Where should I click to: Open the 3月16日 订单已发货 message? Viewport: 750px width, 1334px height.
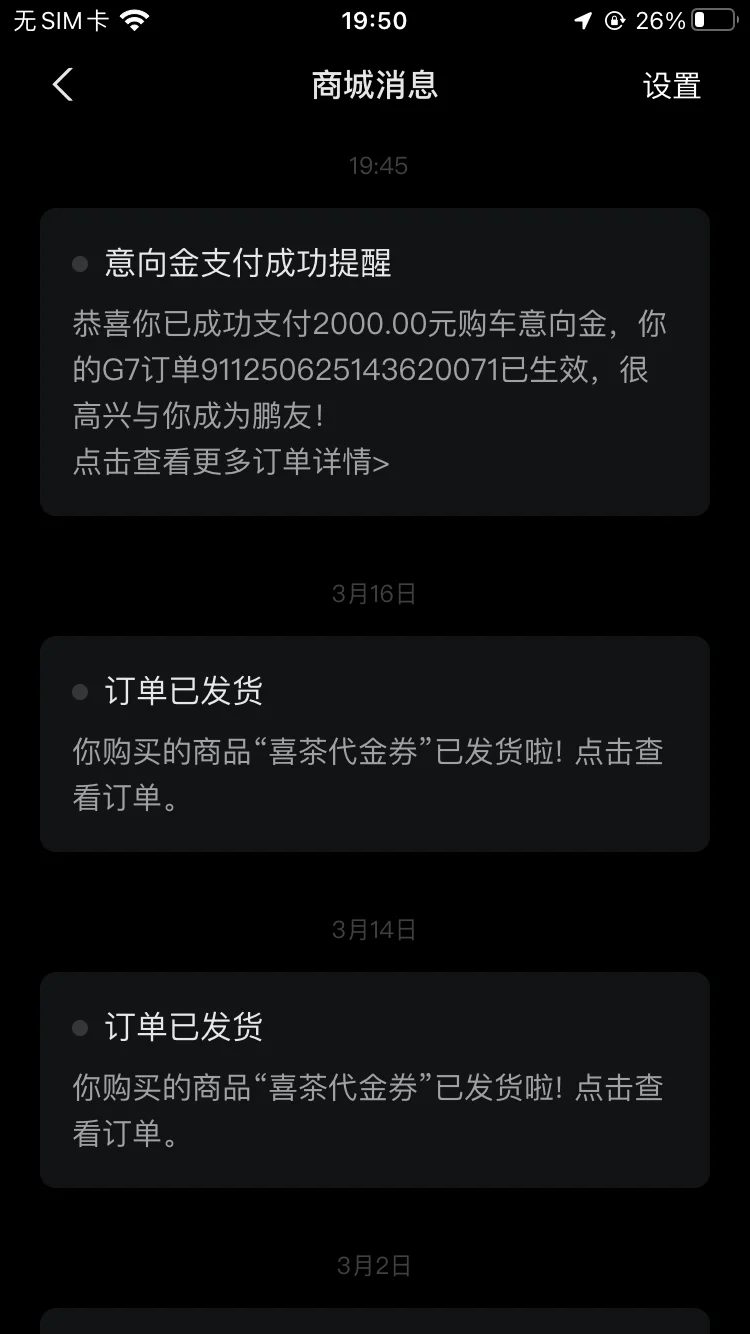375,744
